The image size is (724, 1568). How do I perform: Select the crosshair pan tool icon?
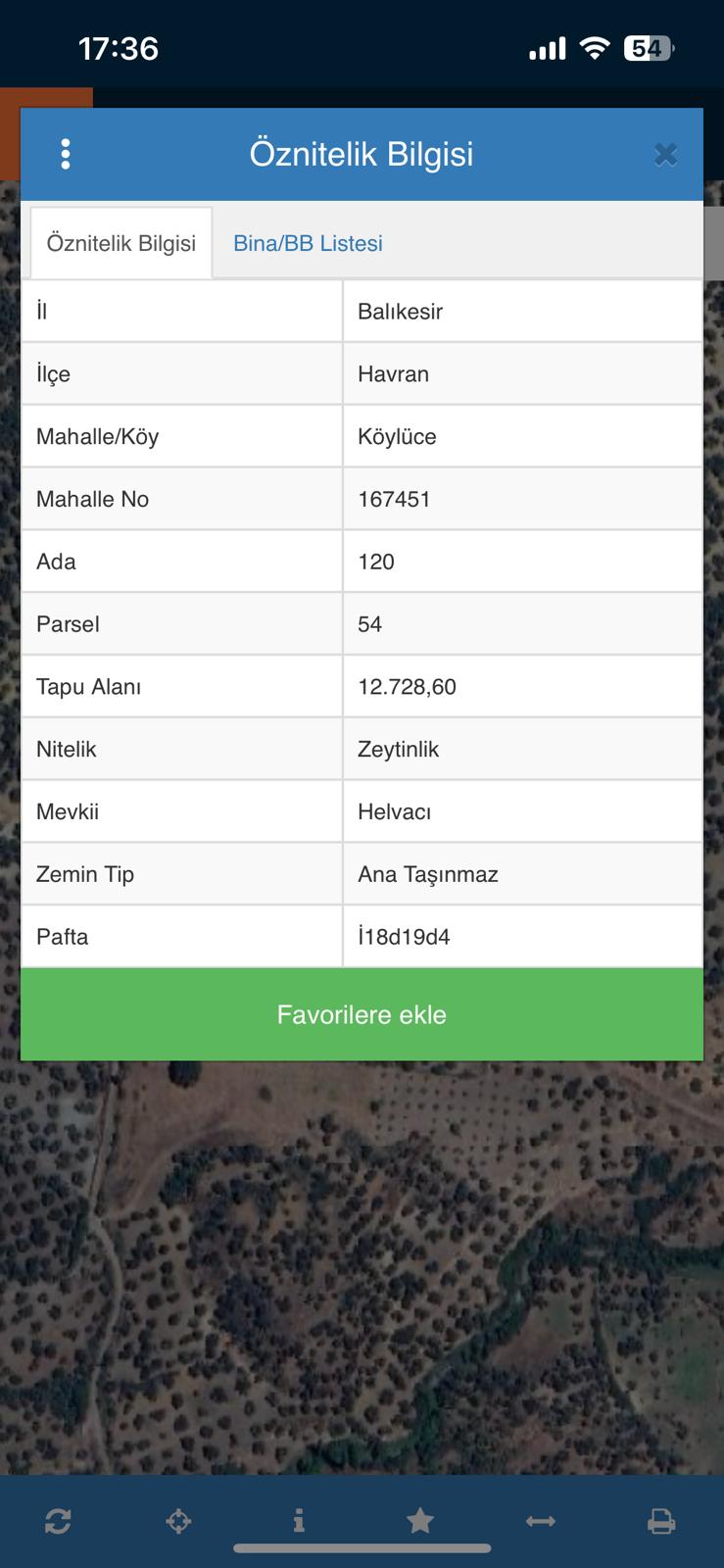pos(178,1521)
